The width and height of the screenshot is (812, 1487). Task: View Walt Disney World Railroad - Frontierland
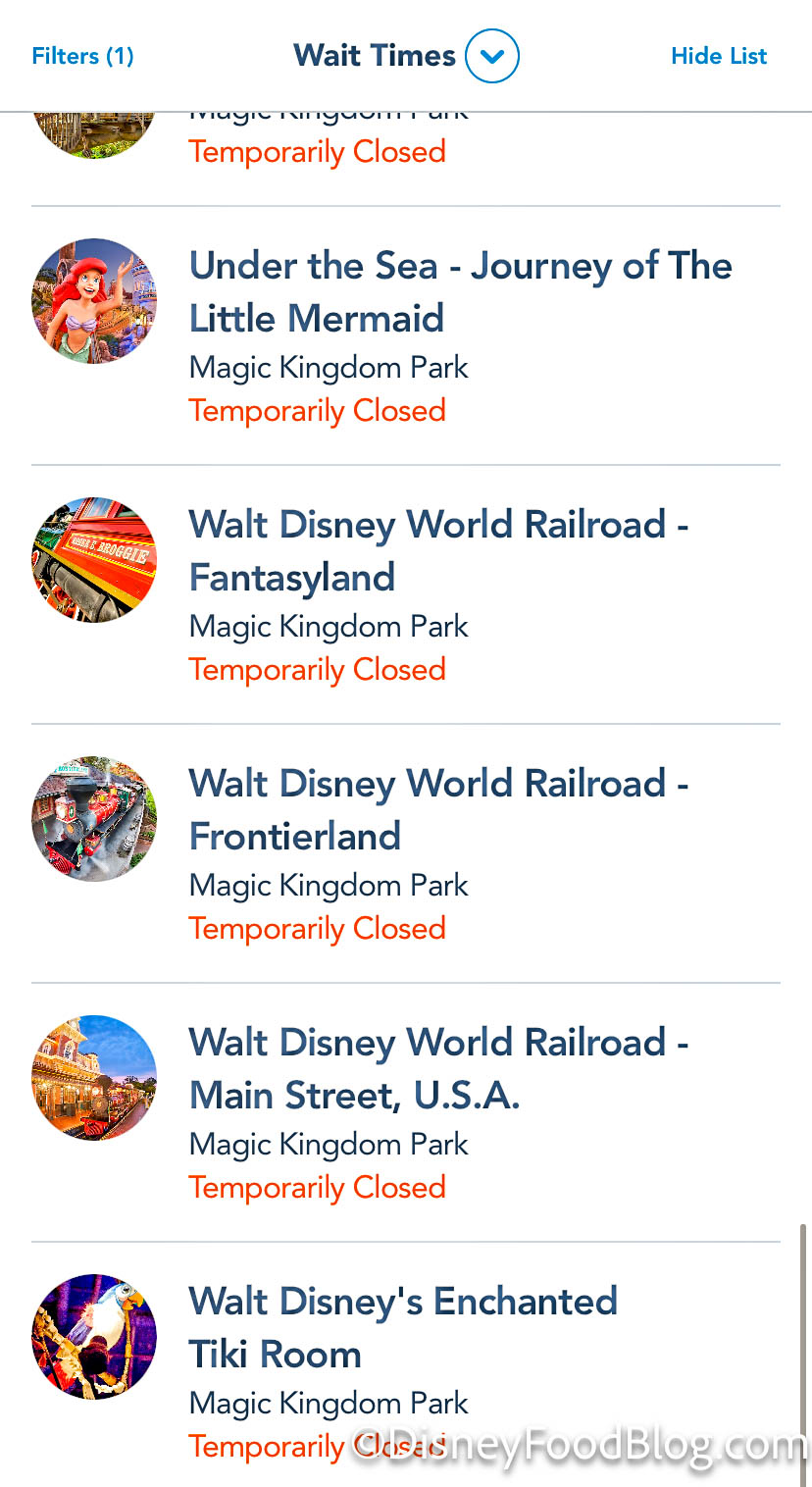pos(438,809)
